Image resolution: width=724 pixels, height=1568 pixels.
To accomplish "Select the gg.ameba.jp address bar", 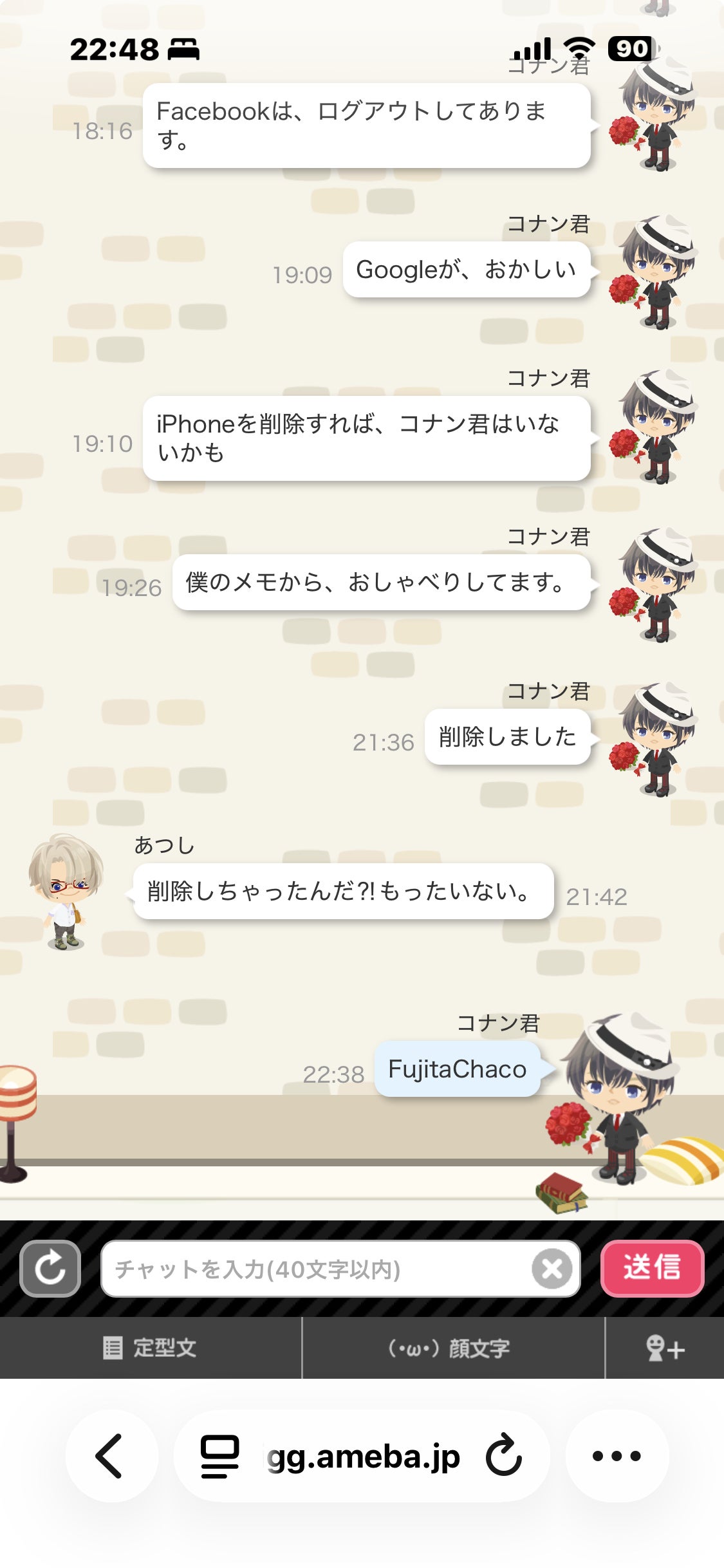I will [x=364, y=1457].
